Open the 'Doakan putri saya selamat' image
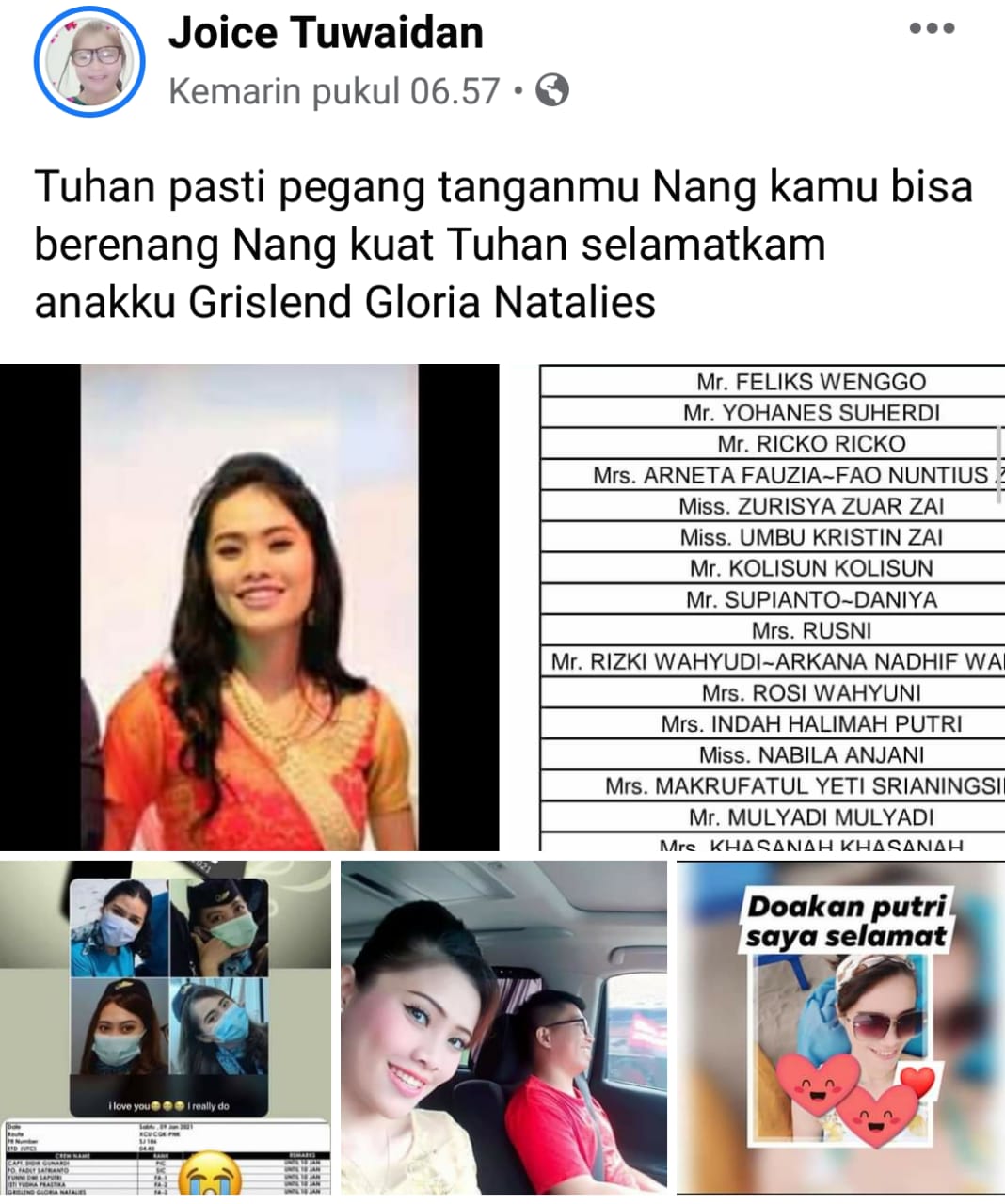 tap(840, 1027)
